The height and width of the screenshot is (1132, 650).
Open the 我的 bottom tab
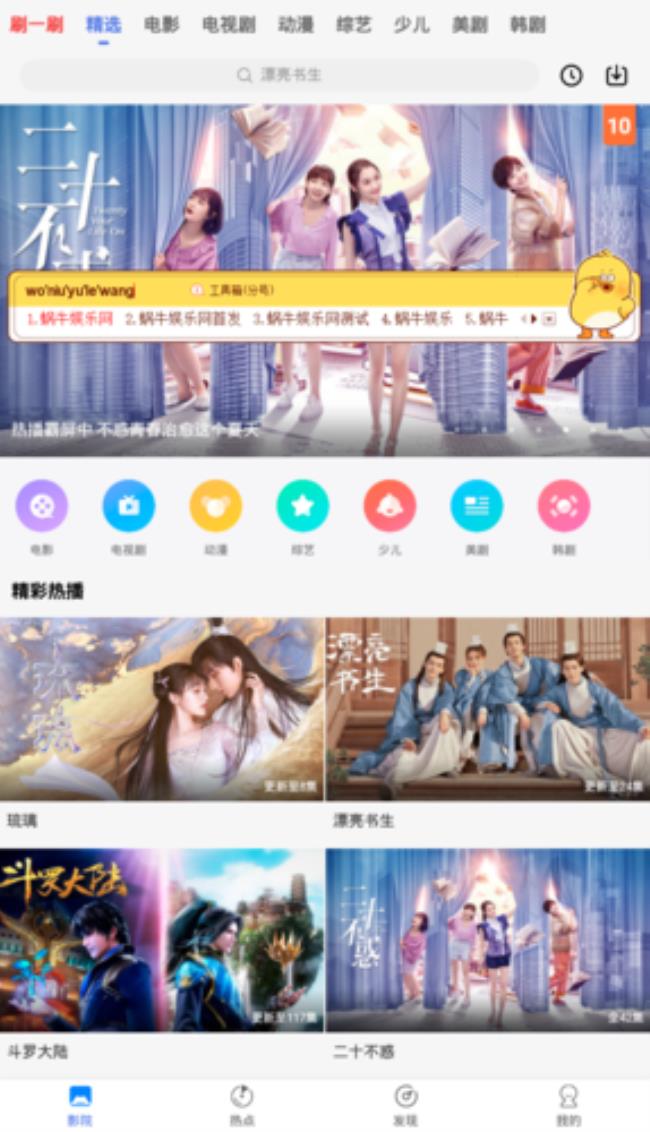point(568,1104)
